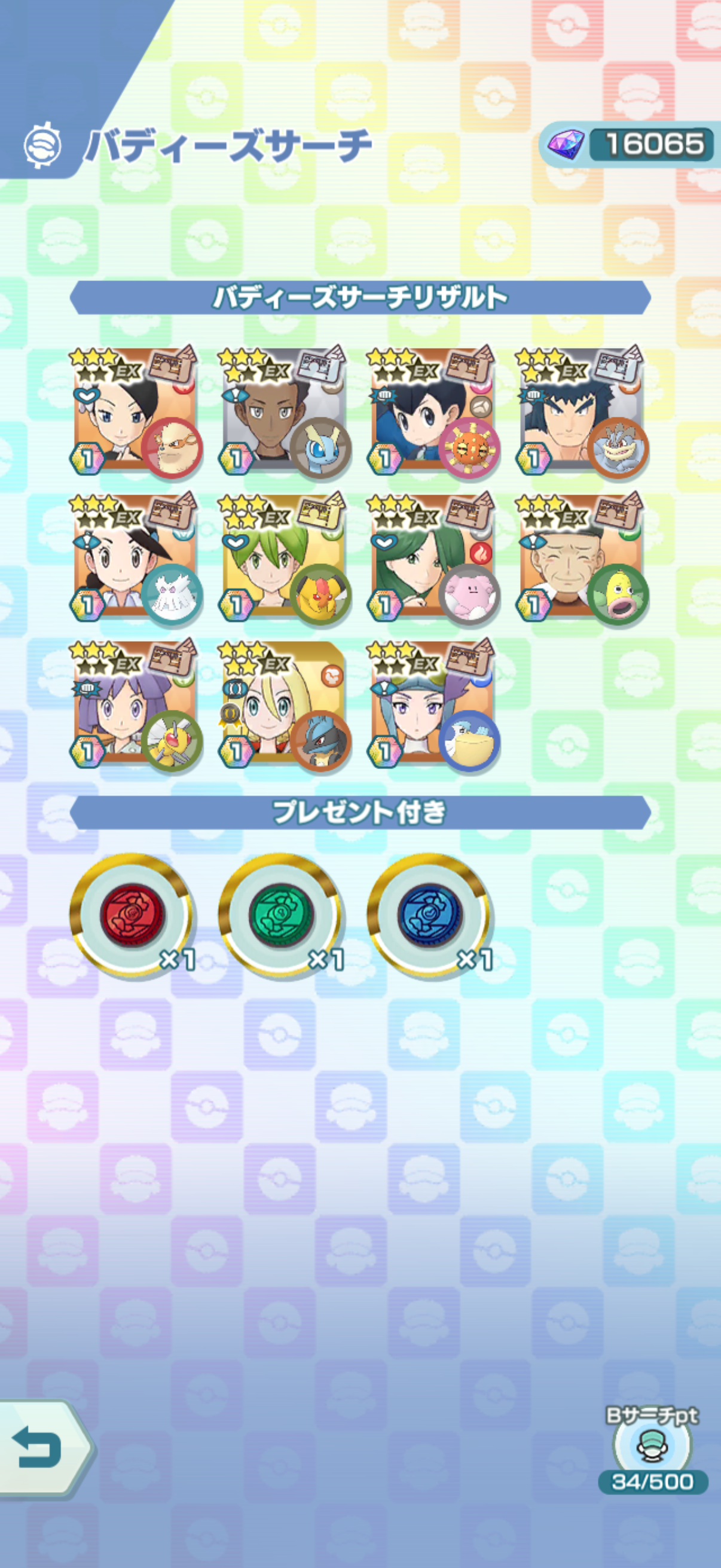721x1568 pixels.
Task: Tap the blue candy coin present
Action: 430,916
